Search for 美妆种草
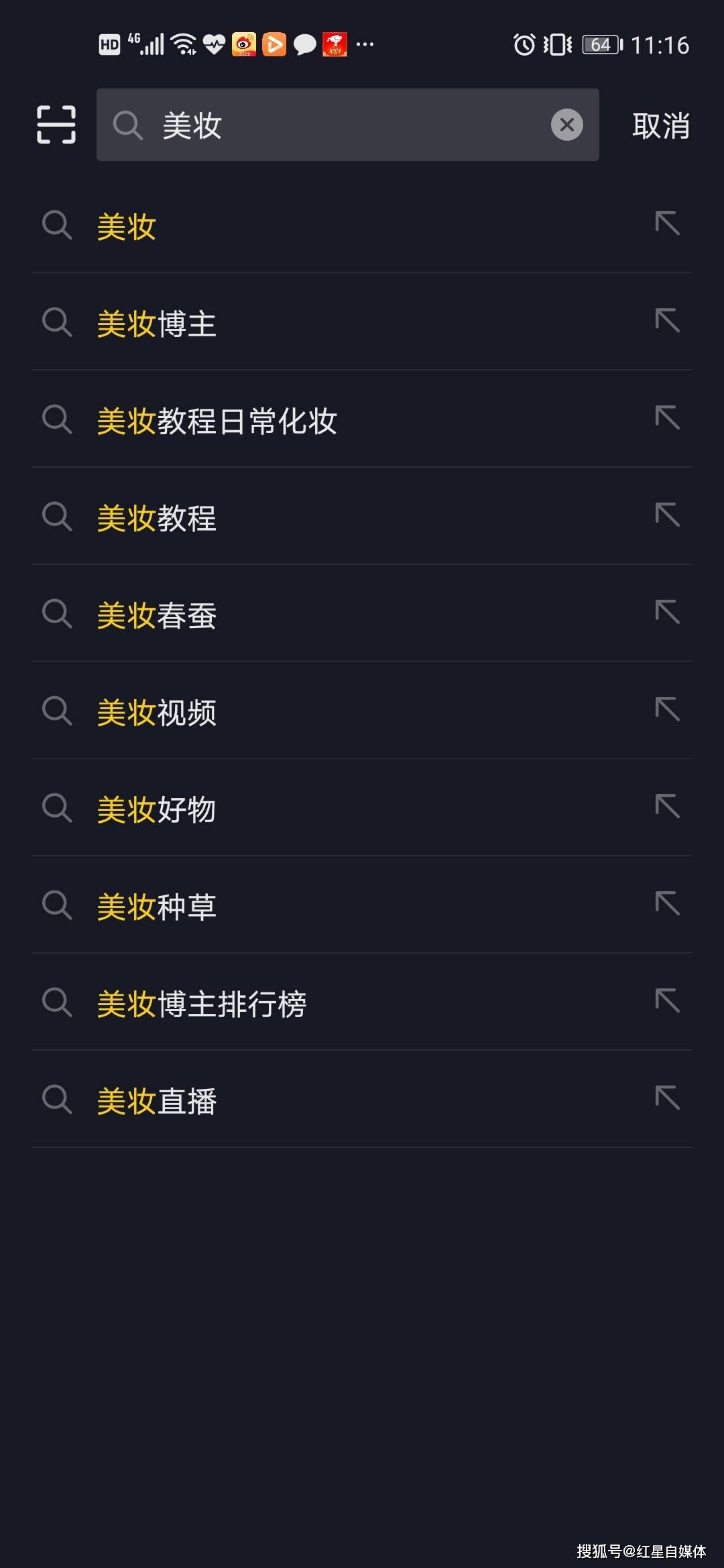Image resolution: width=724 pixels, height=1568 pixels. tap(156, 907)
